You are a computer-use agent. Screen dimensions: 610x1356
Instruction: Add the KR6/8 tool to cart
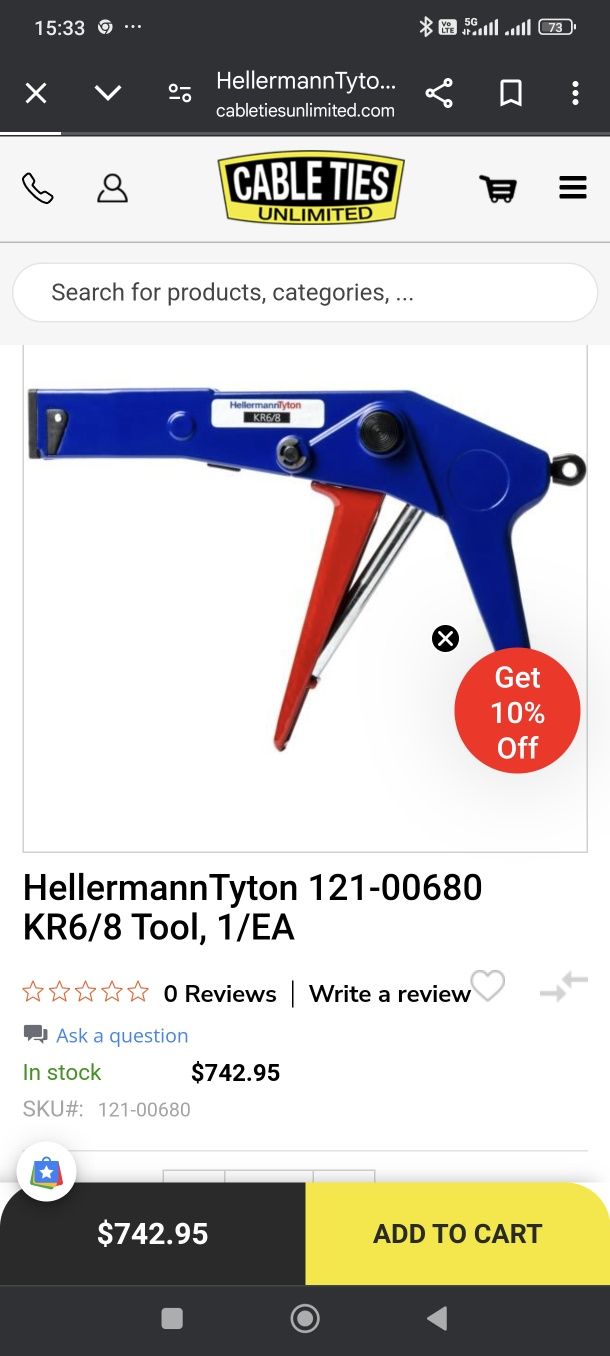(x=457, y=1234)
